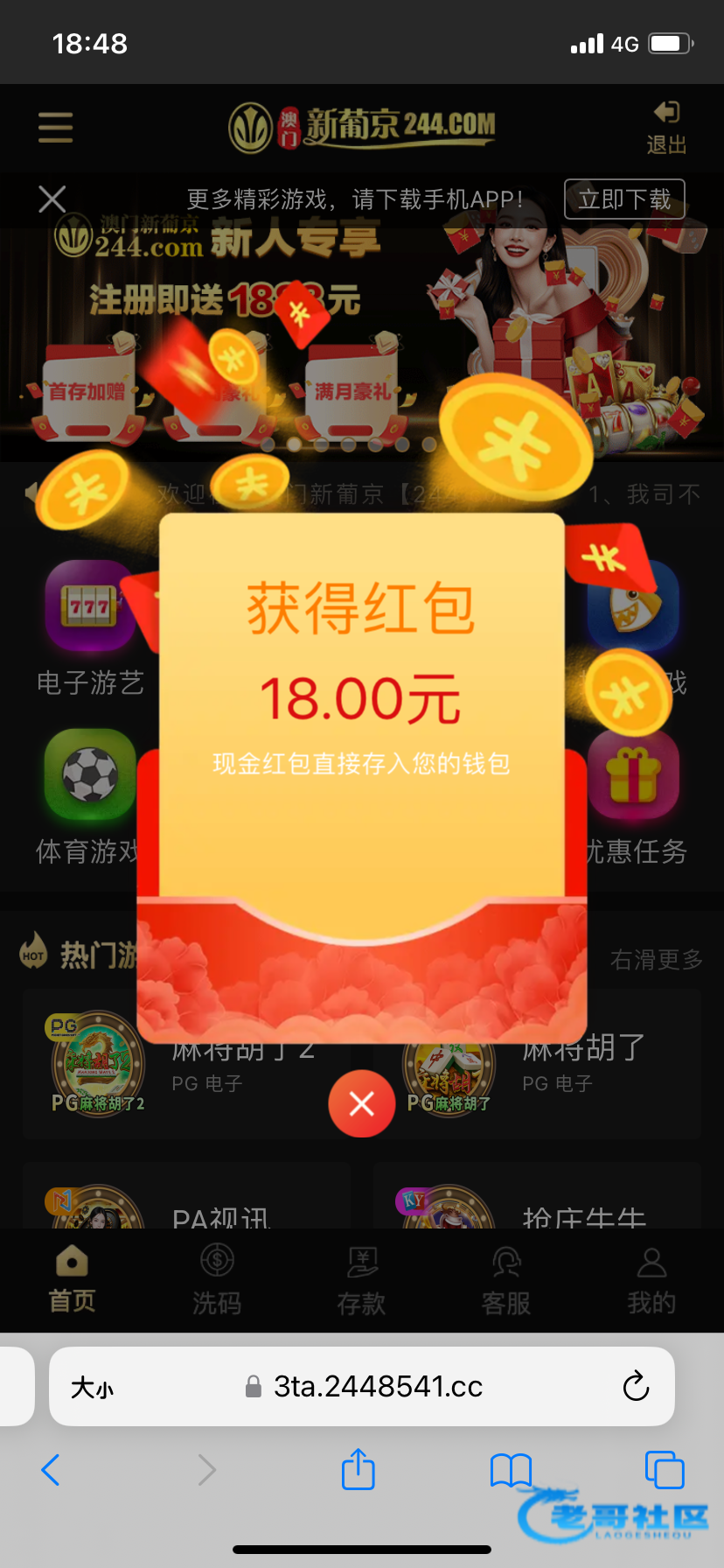Dismiss the app download banner

[x=52, y=199]
